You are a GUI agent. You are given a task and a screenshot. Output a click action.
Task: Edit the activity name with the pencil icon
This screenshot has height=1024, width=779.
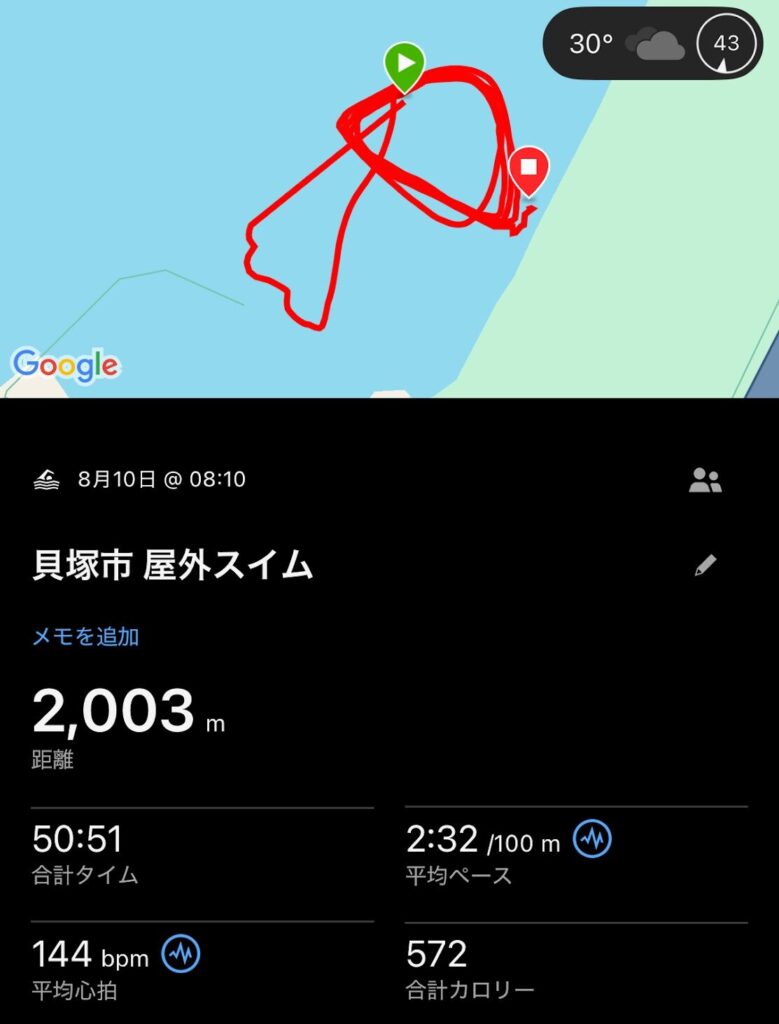(x=705, y=566)
